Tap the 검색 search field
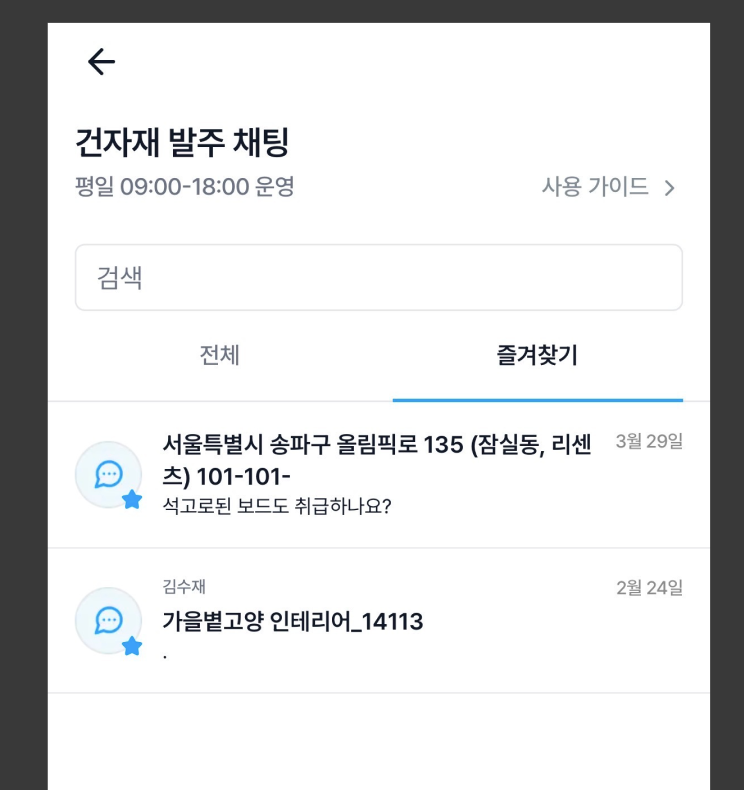The height and width of the screenshot is (790, 744). pos(378,277)
